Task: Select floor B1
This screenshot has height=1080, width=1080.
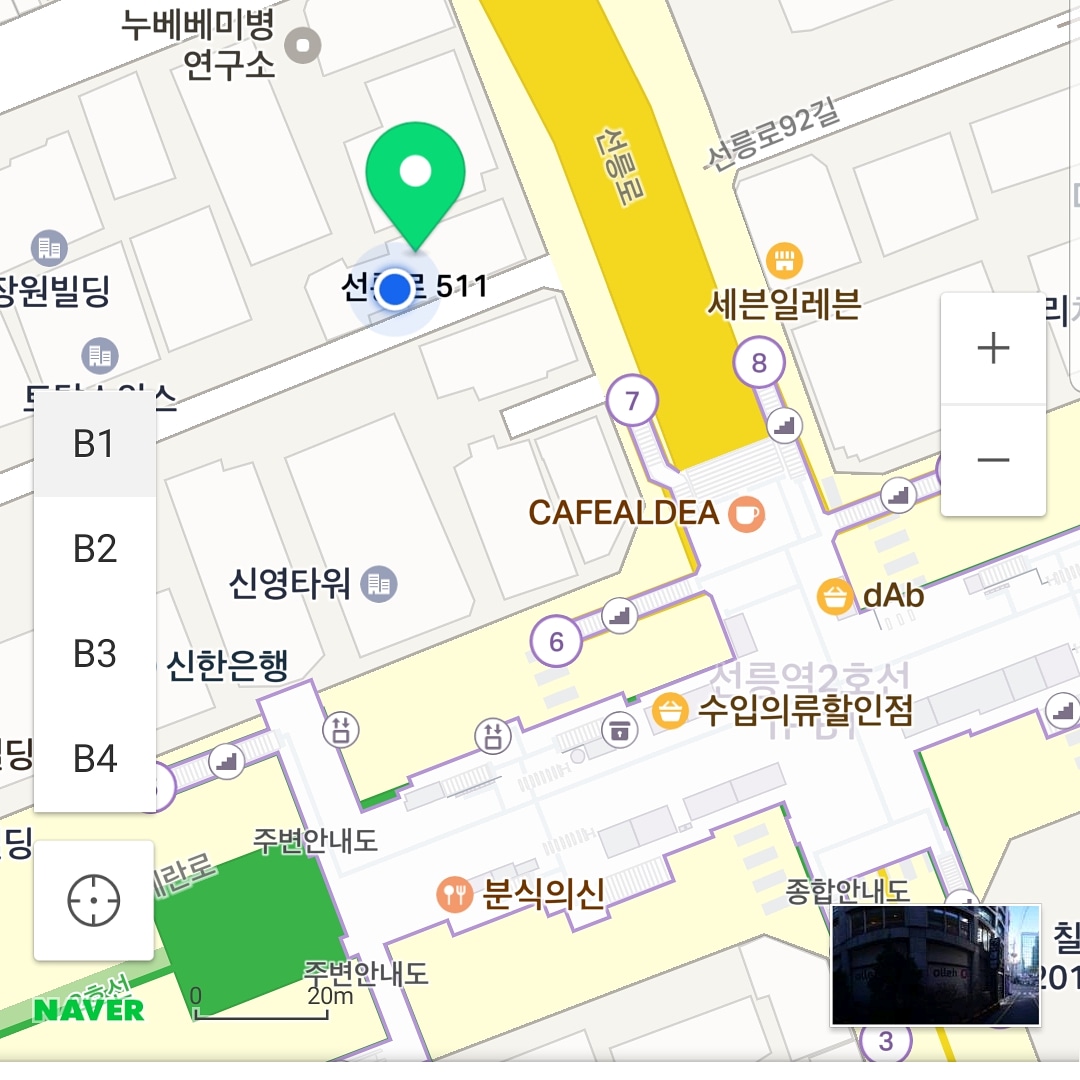Action: coord(95,444)
